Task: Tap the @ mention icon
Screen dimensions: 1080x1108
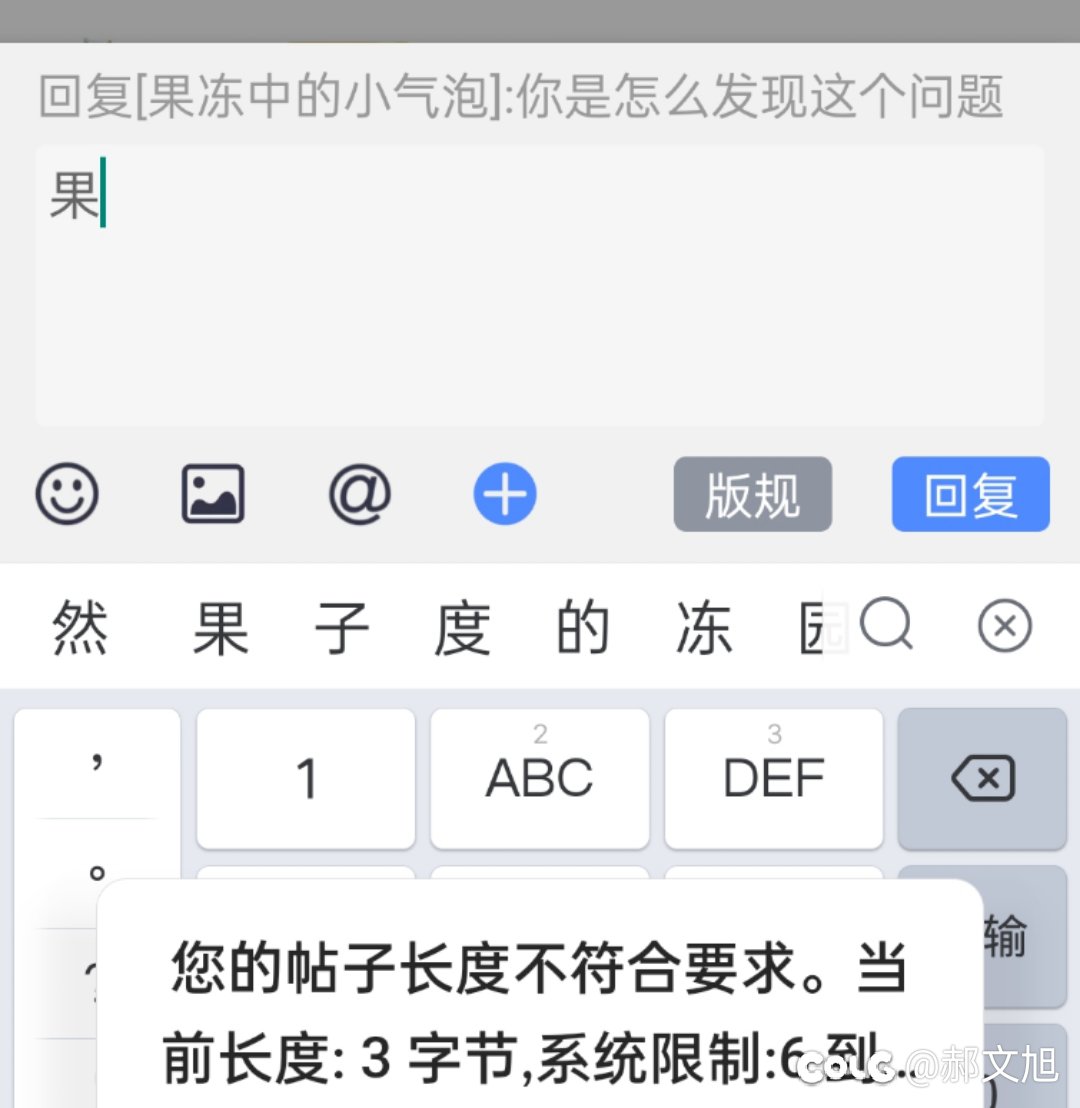Action: click(359, 494)
